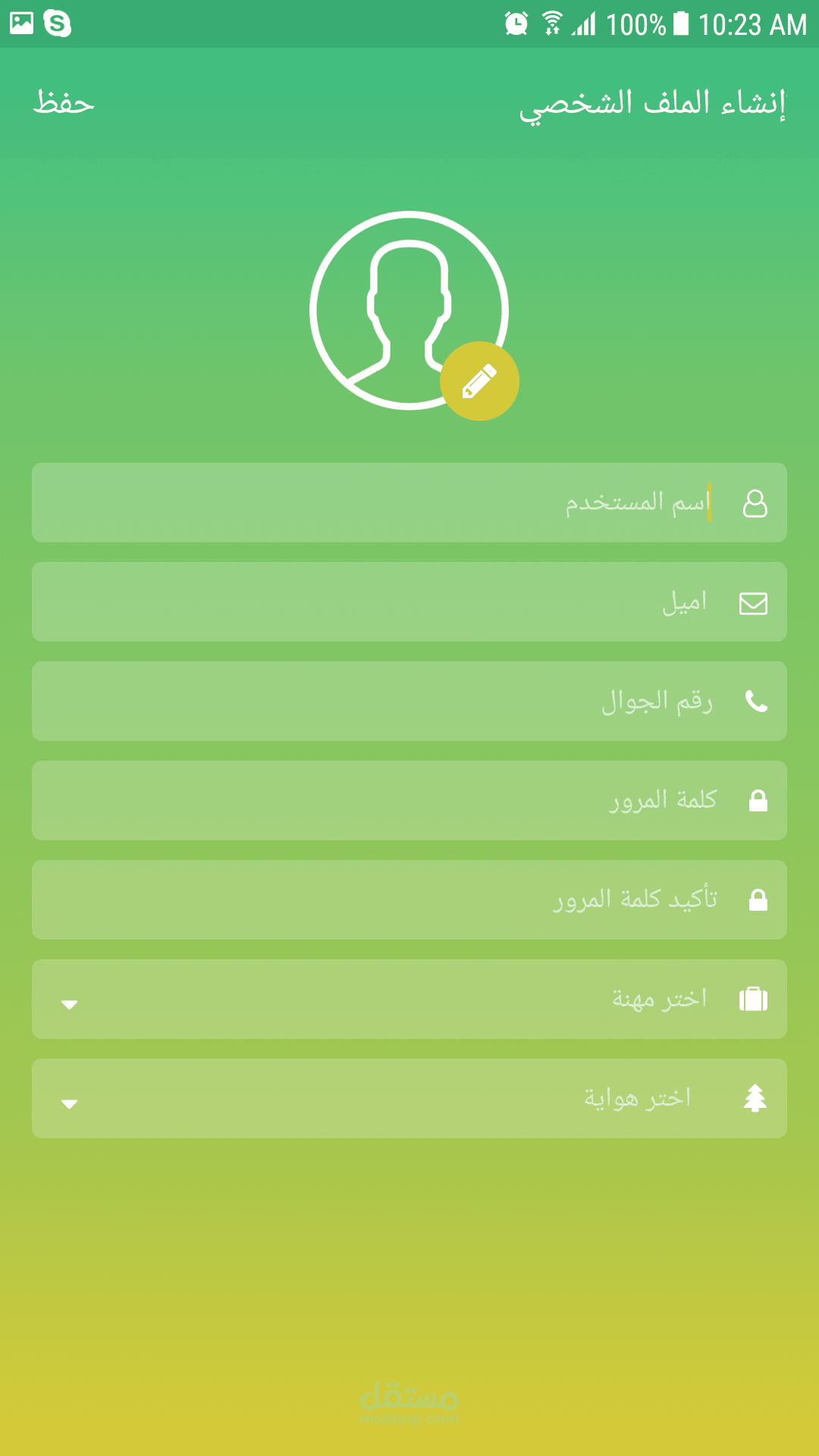This screenshot has width=819, height=1456.
Task: Select the اميل email field
Action: pyautogui.click(x=409, y=601)
